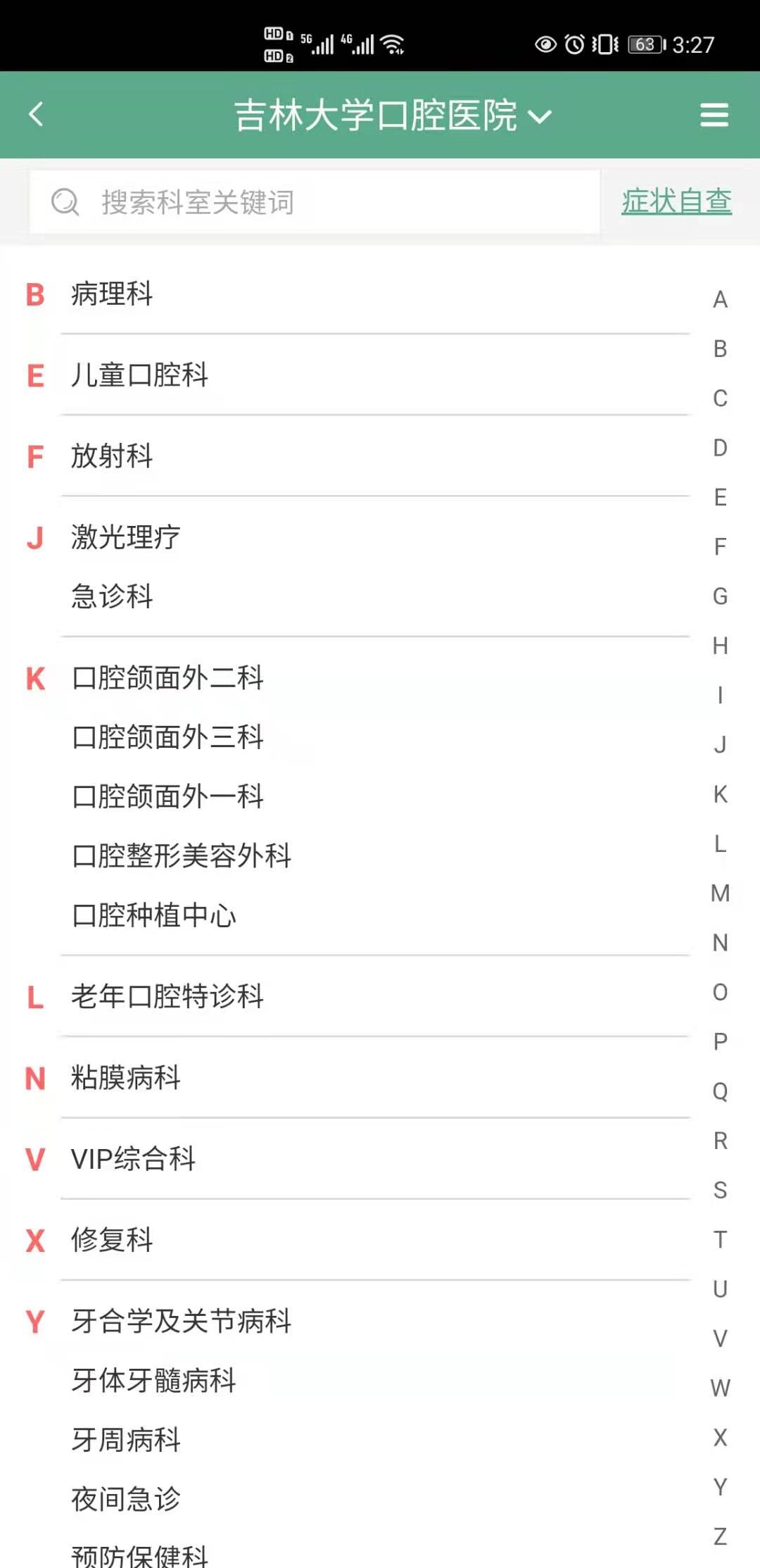The image size is (760, 1568).
Task: Jump to letter Y in the index
Action: click(720, 1487)
